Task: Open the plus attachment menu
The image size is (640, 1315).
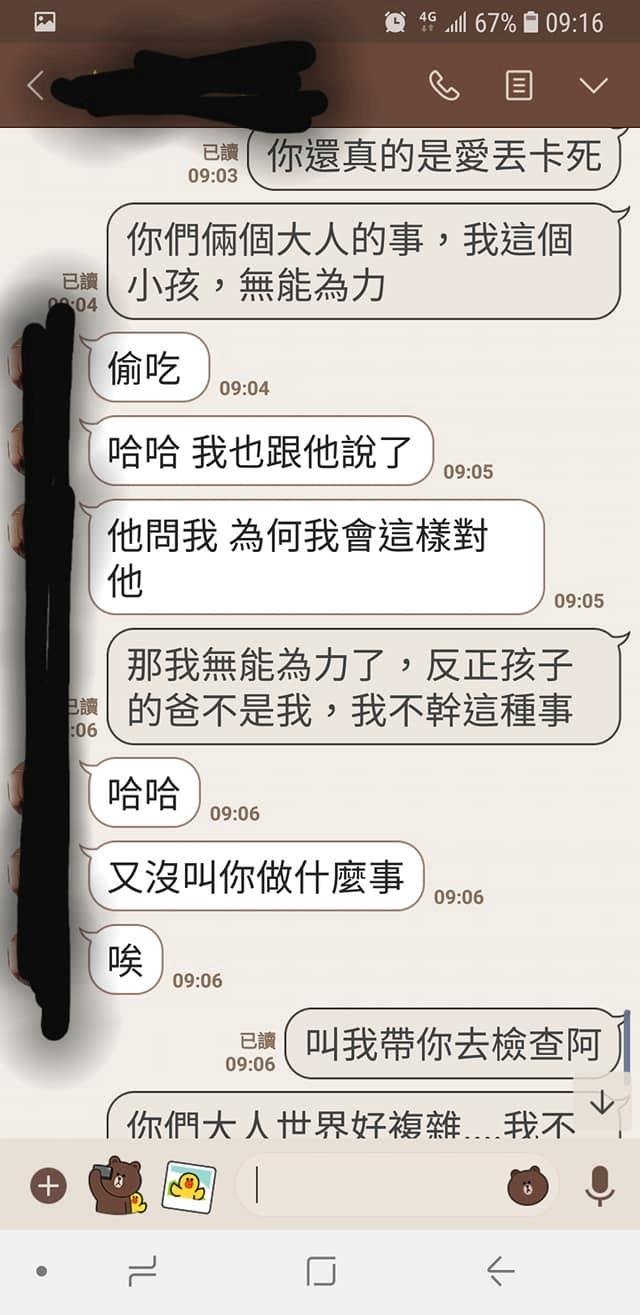Action: click(x=48, y=1186)
